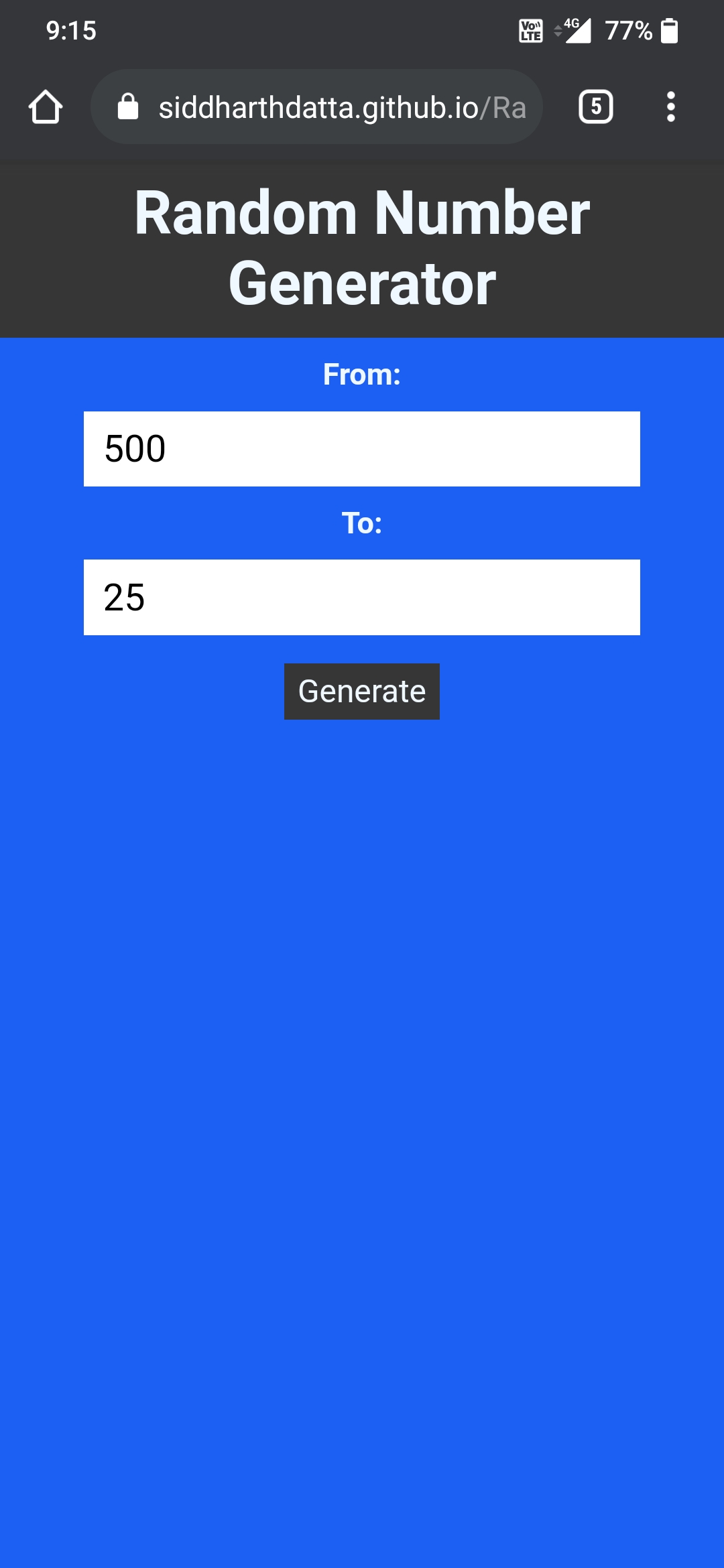This screenshot has width=724, height=1568.
Task: Open the tab switcher showing 5 tabs
Action: click(x=595, y=106)
